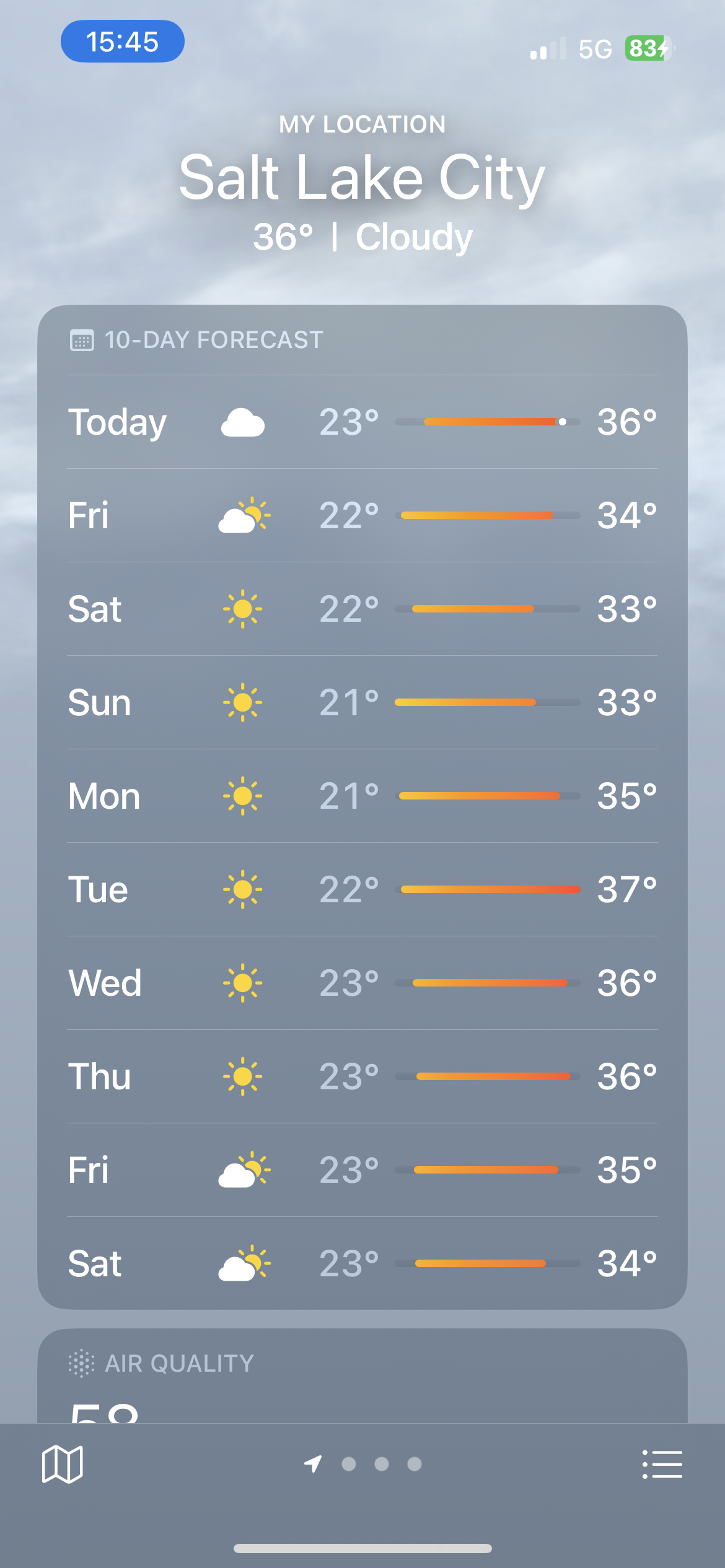Open the 10-Day Forecast header
725x1568 pixels.
pos(213,340)
